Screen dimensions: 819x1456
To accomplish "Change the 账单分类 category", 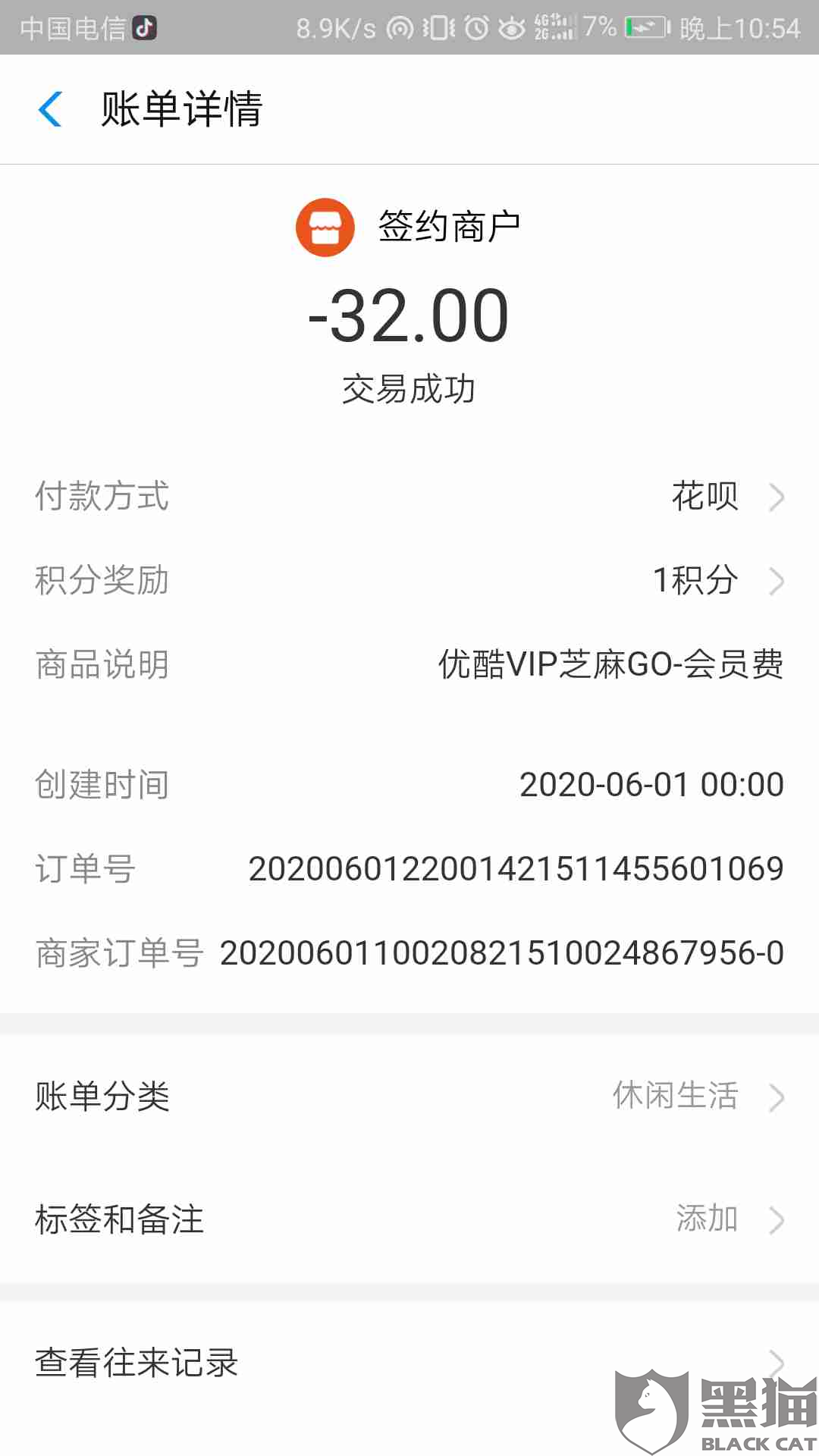I will [x=409, y=1097].
